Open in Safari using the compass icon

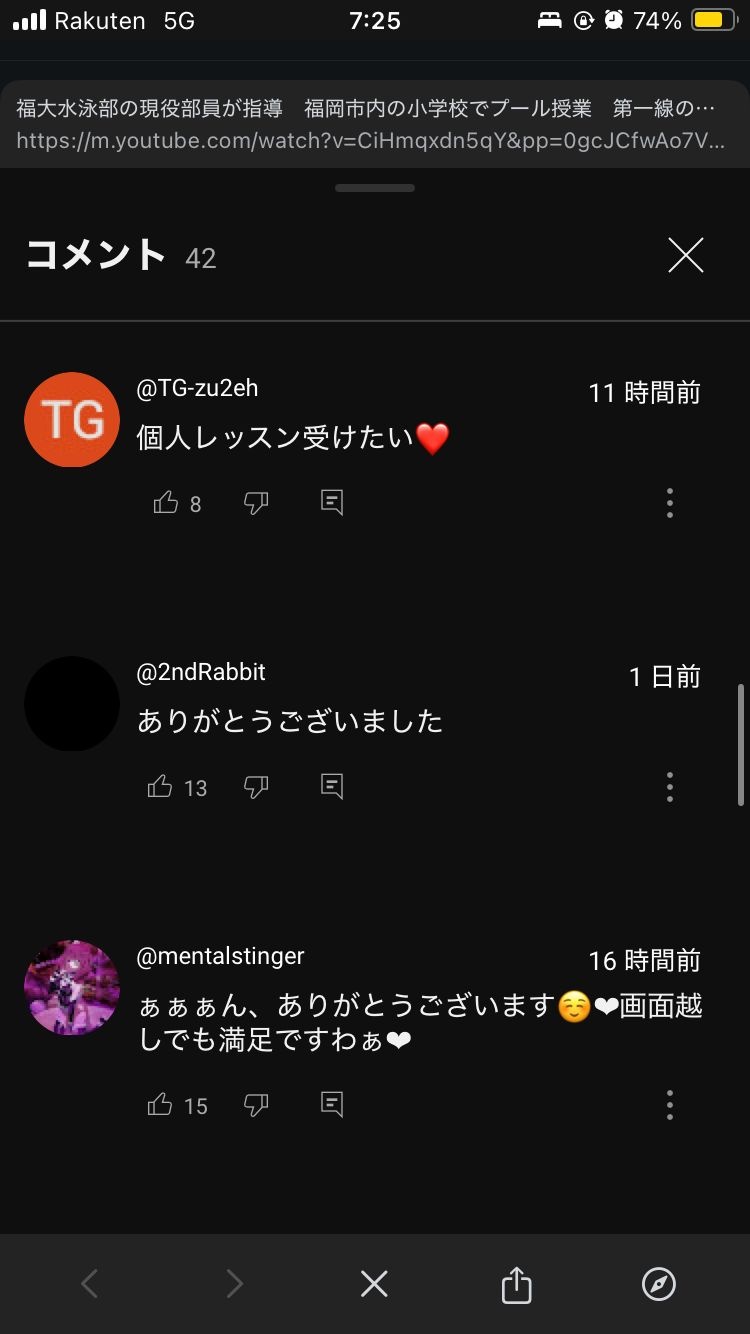(x=658, y=1284)
